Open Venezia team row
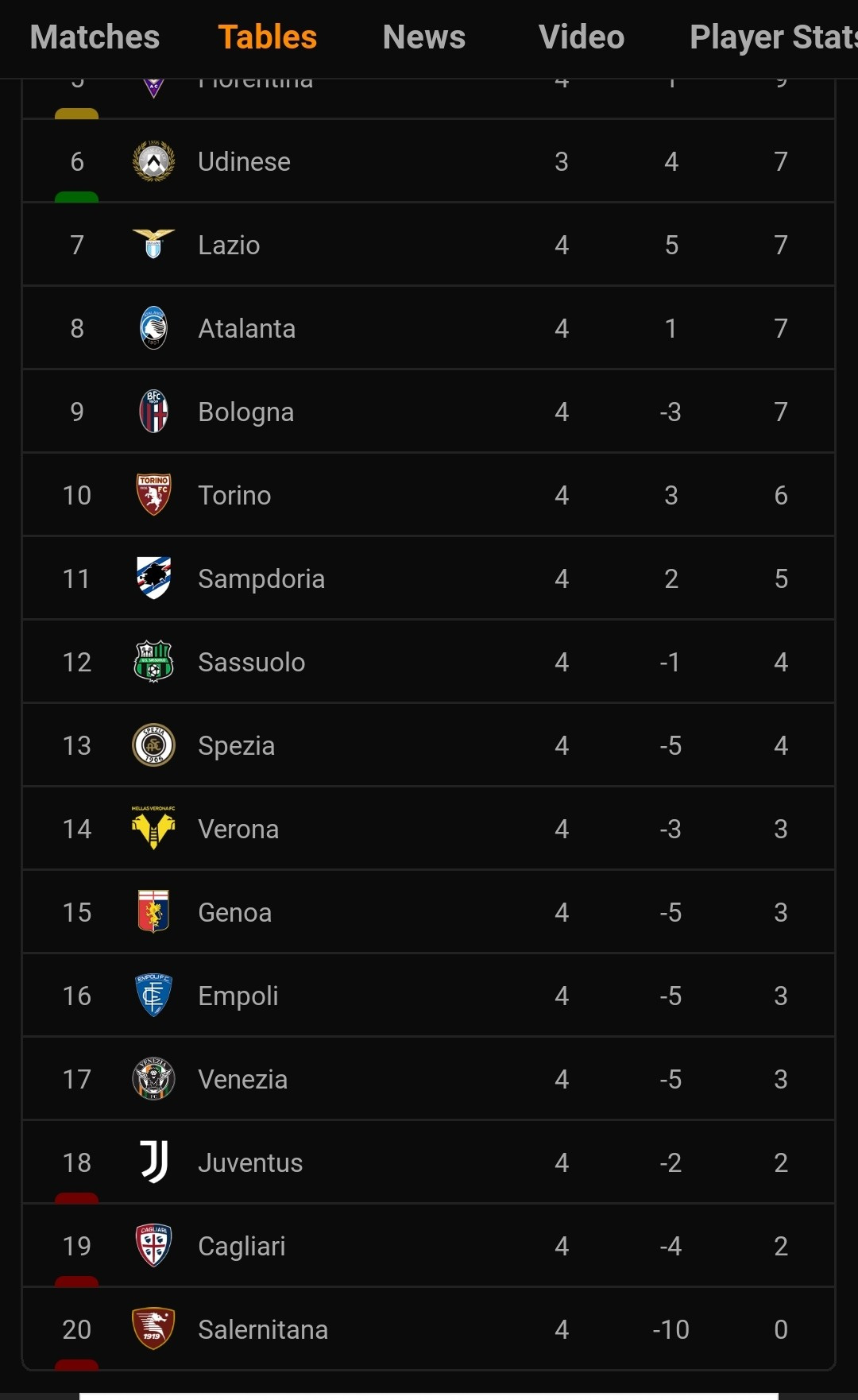This screenshot has width=858, height=1400. tap(429, 1079)
